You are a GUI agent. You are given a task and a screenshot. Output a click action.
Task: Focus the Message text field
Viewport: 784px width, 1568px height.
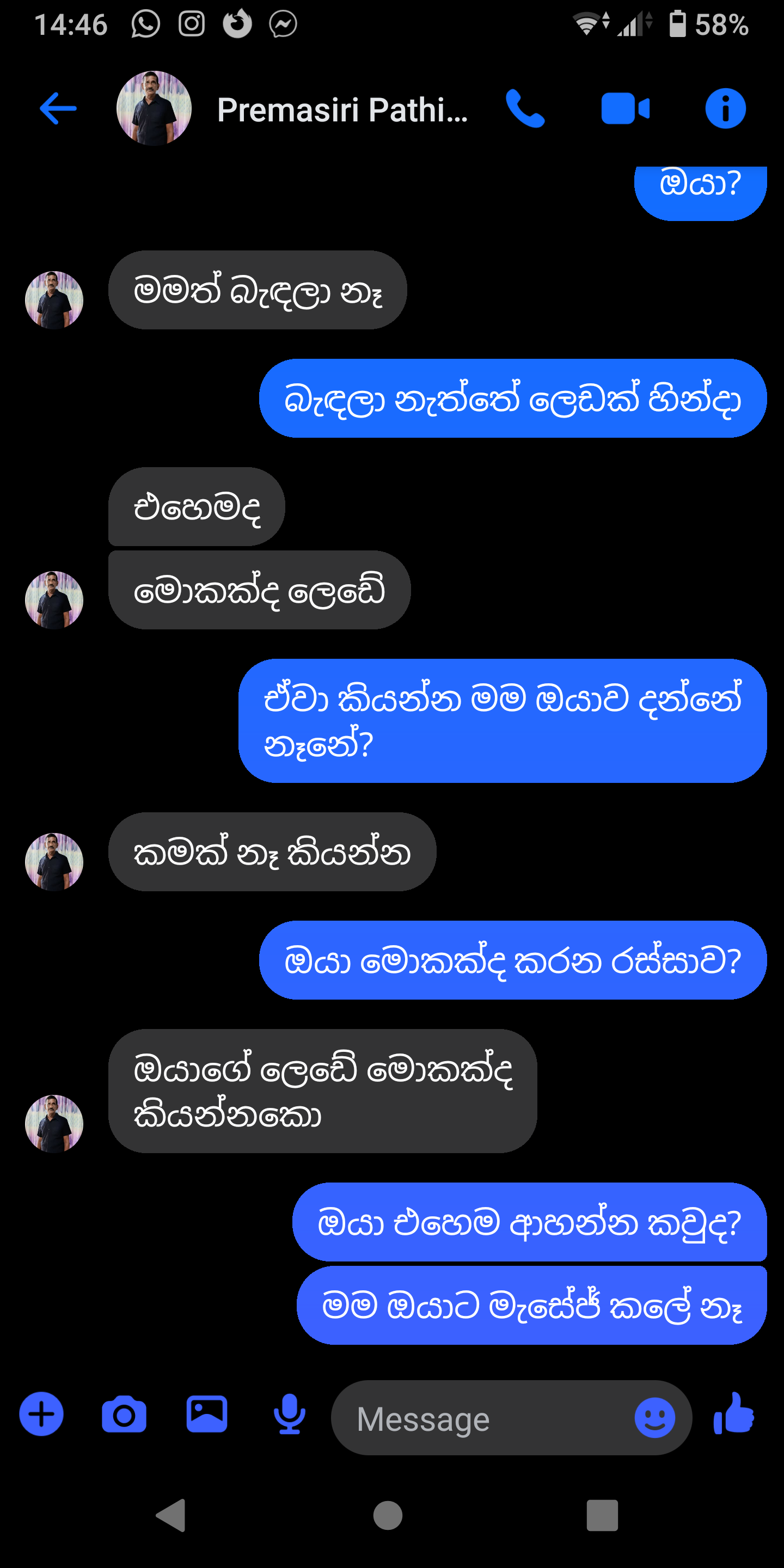(x=481, y=1418)
